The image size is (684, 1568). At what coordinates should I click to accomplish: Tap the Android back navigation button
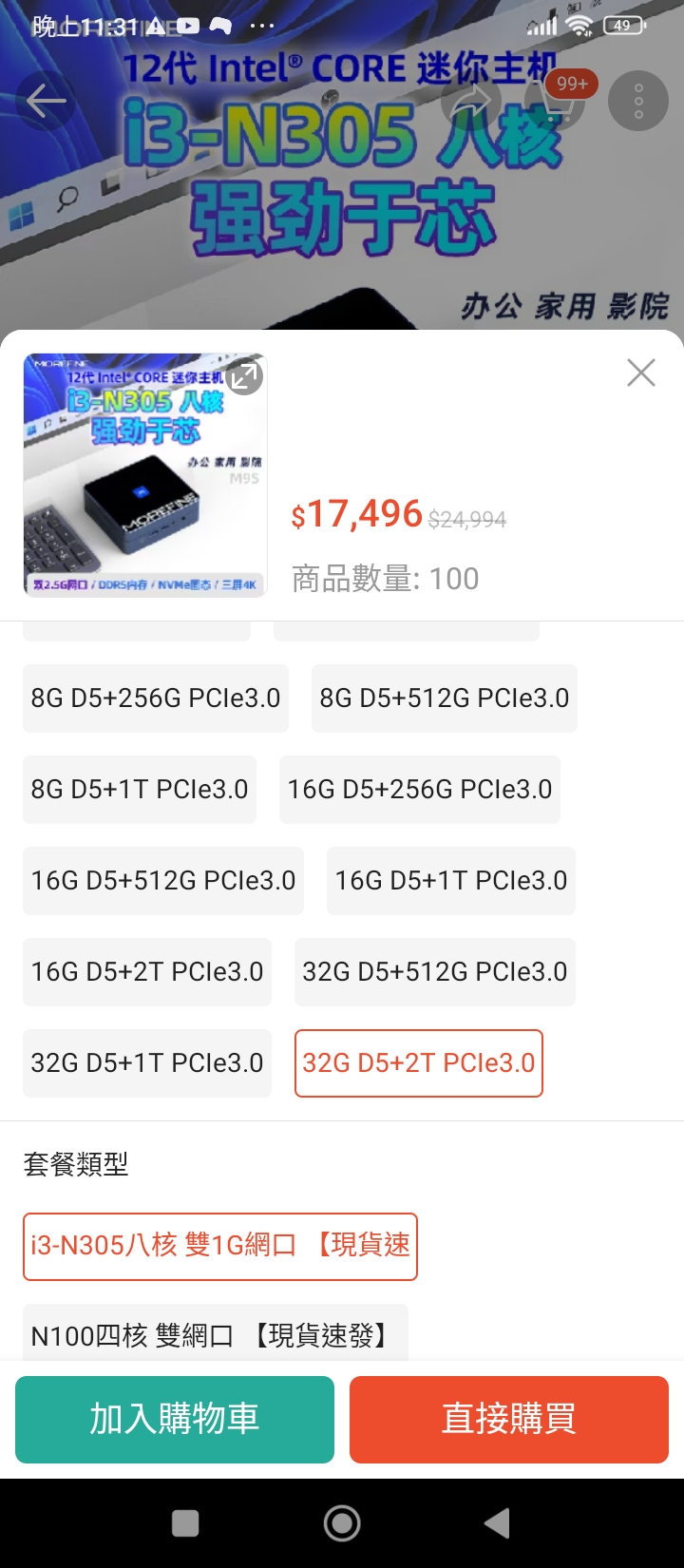pyautogui.click(x=496, y=1521)
